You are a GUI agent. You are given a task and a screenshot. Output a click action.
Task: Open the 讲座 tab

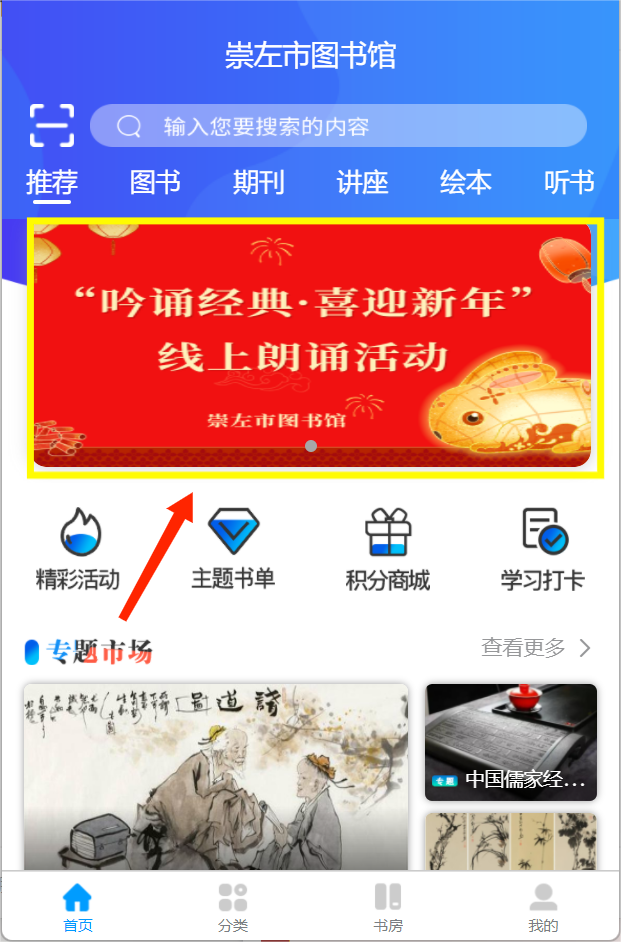tap(362, 182)
